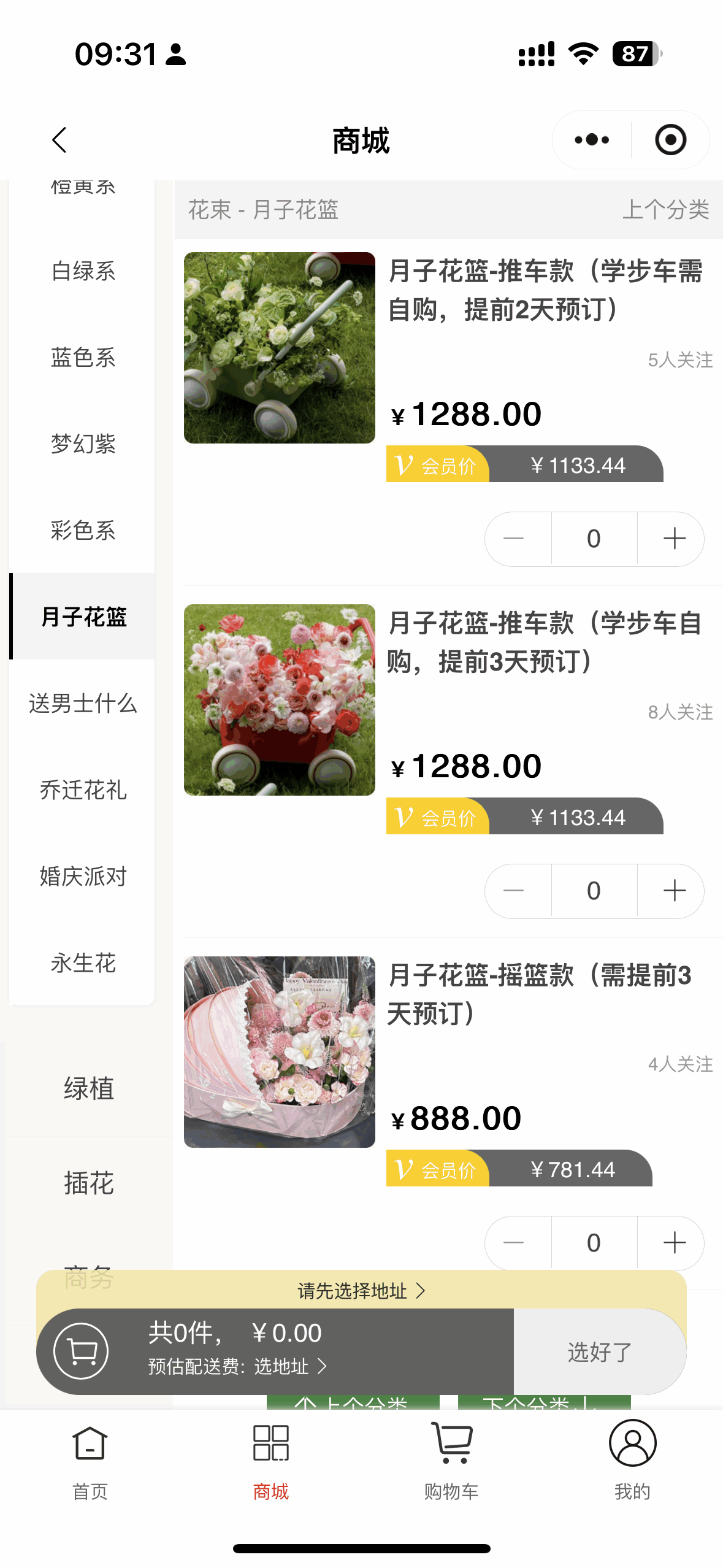Open the round cart icon in the summary bar
The width and height of the screenshot is (723, 1568).
(x=81, y=1351)
